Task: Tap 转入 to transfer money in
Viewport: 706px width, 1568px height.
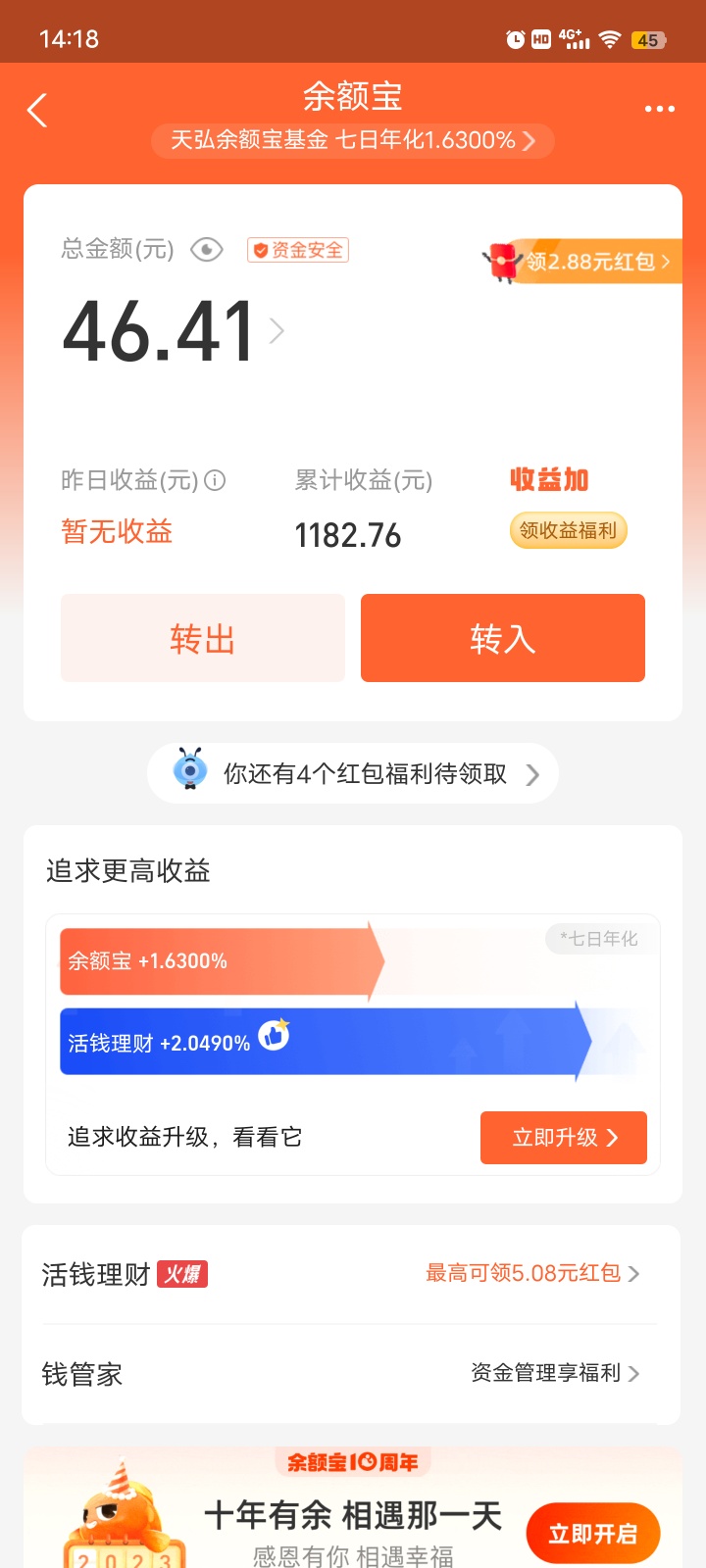Action: click(x=502, y=638)
